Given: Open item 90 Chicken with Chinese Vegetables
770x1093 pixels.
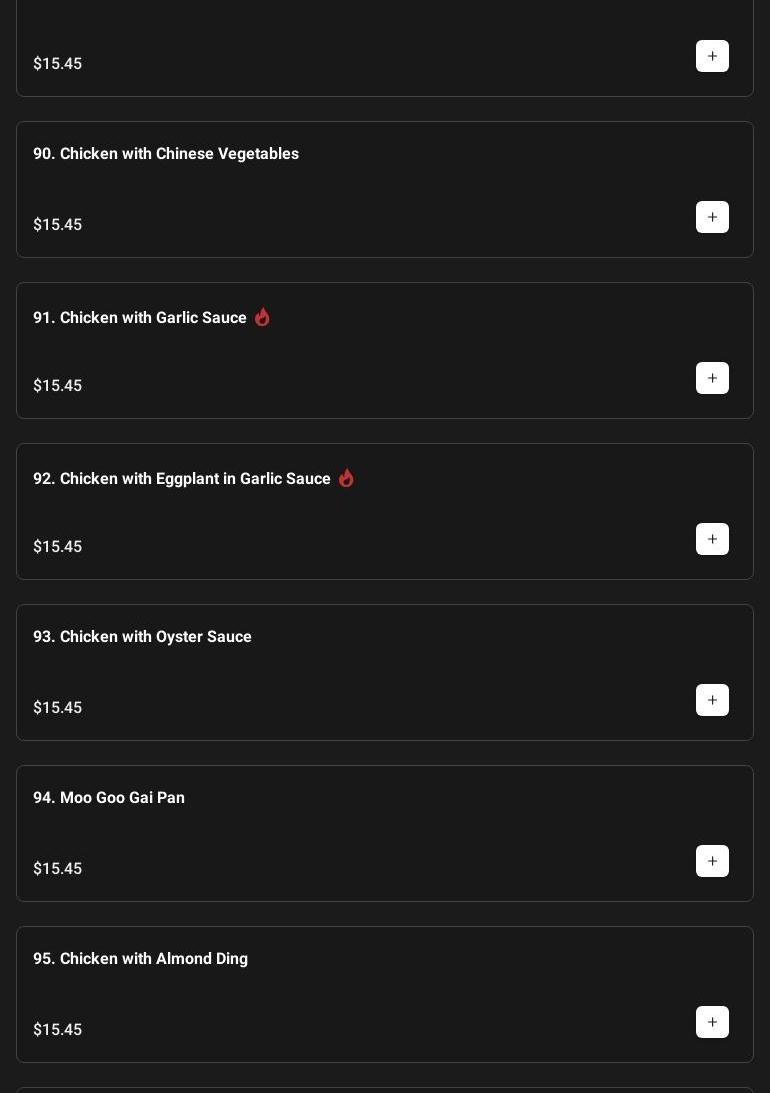Looking at the screenshot, I should (166, 154).
